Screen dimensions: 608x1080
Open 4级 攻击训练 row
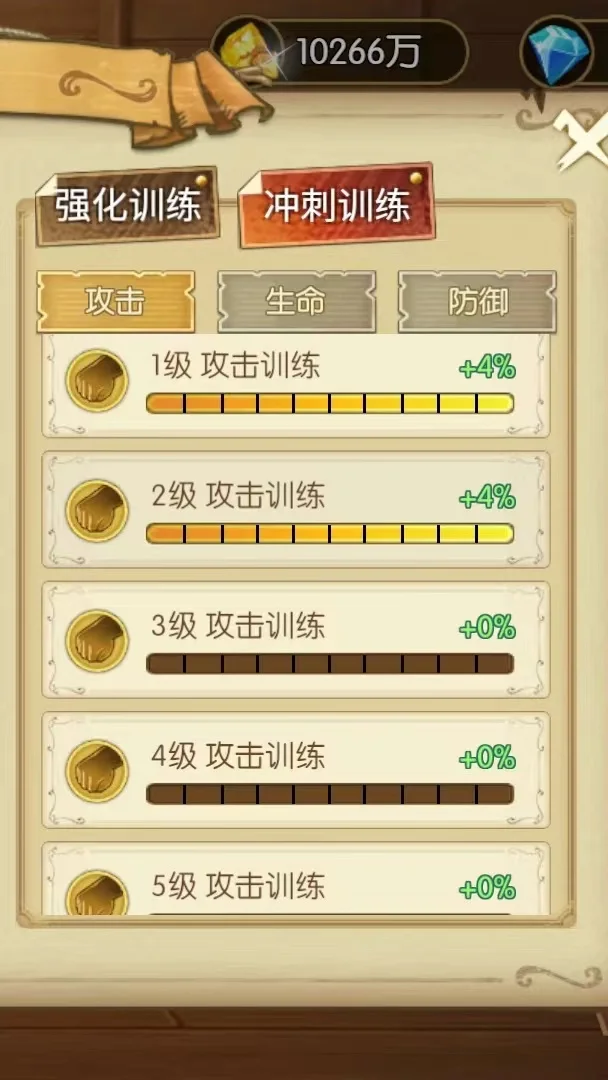click(x=296, y=770)
